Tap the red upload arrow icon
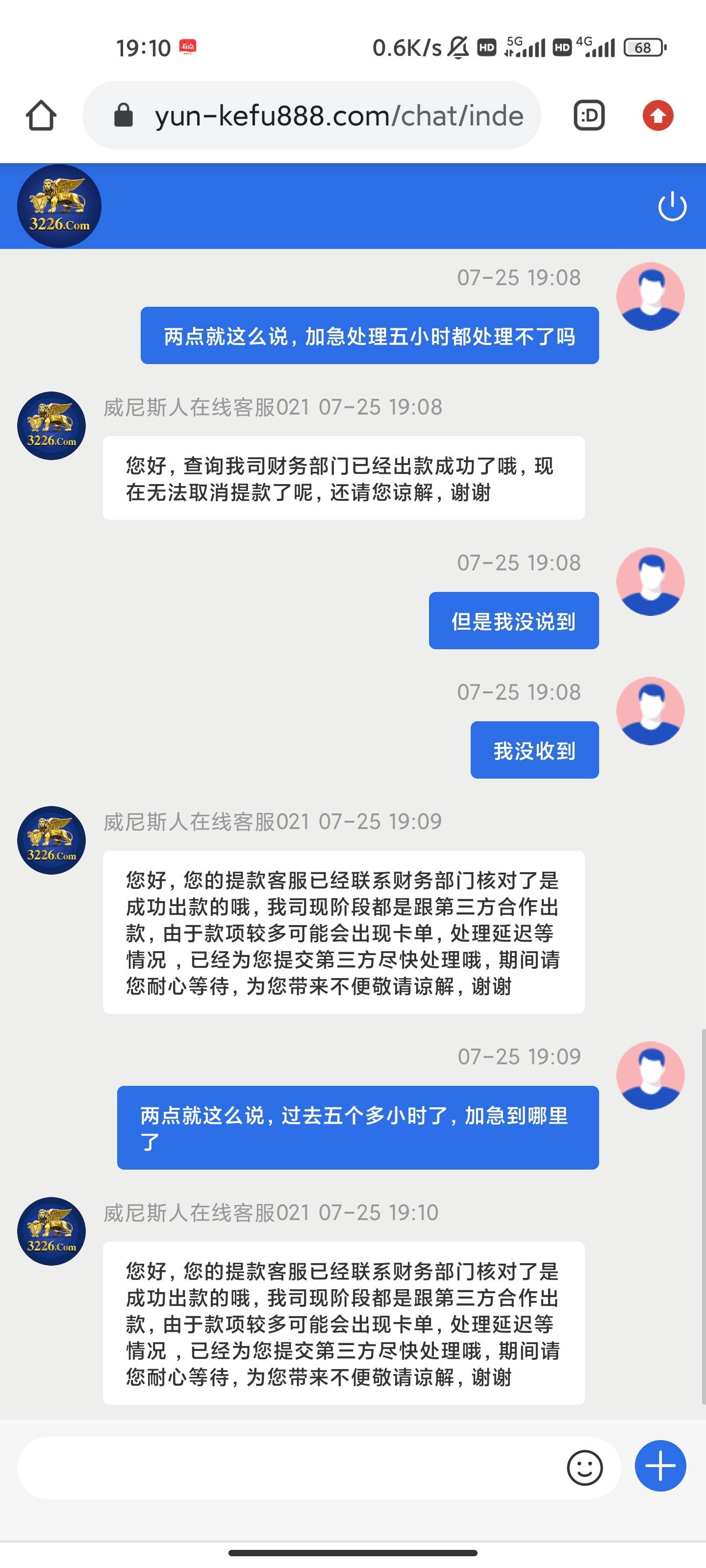The width and height of the screenshot is (706, 1568). [x=658, y=116]
